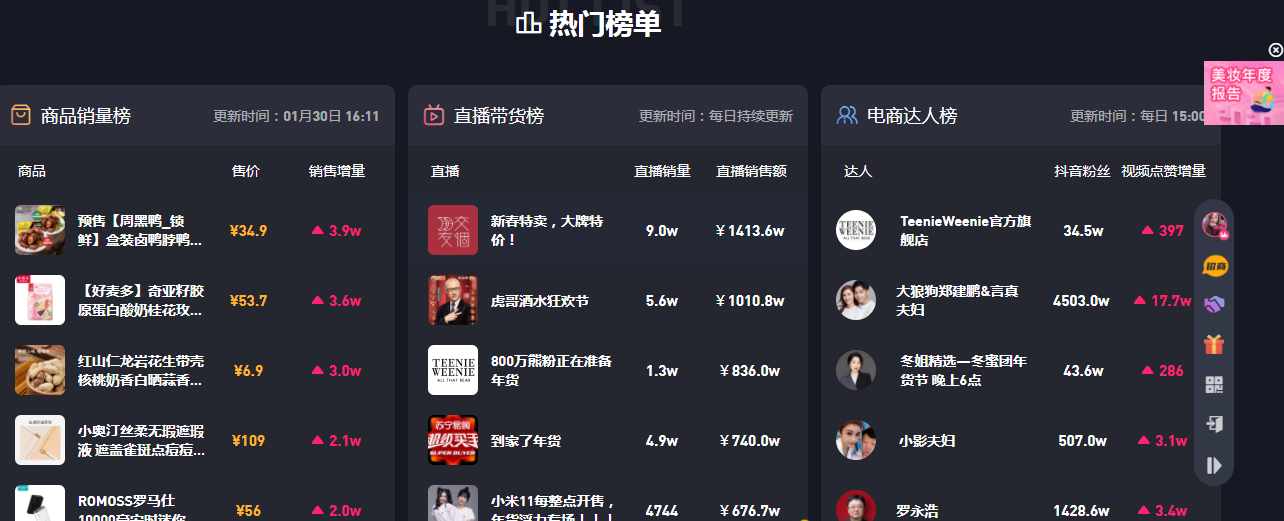
Task: Close the 美妆年度报告 floating banner
Action: (x=1275, y=50)
